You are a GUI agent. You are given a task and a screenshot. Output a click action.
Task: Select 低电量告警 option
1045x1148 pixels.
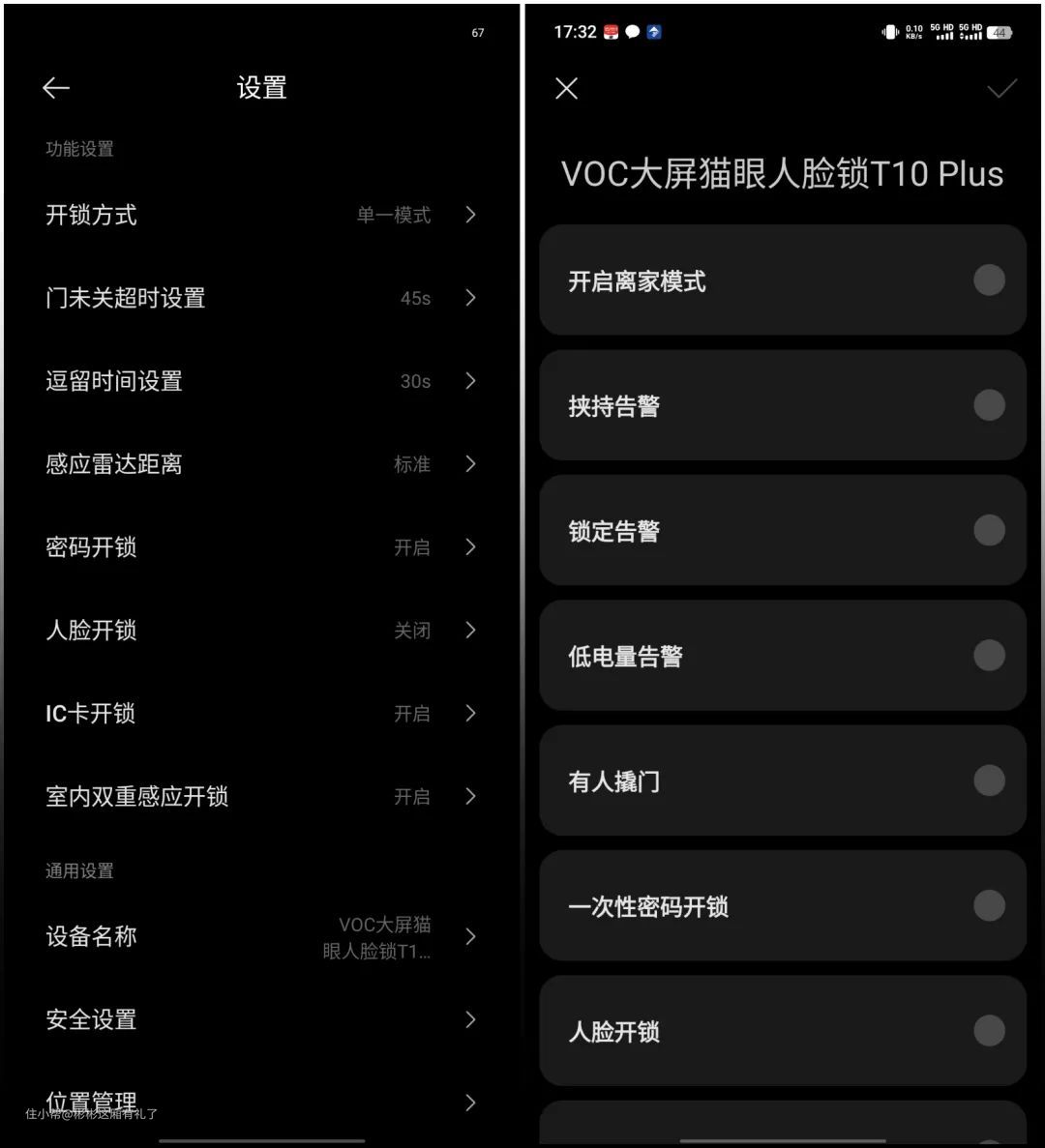coord(988,656)
